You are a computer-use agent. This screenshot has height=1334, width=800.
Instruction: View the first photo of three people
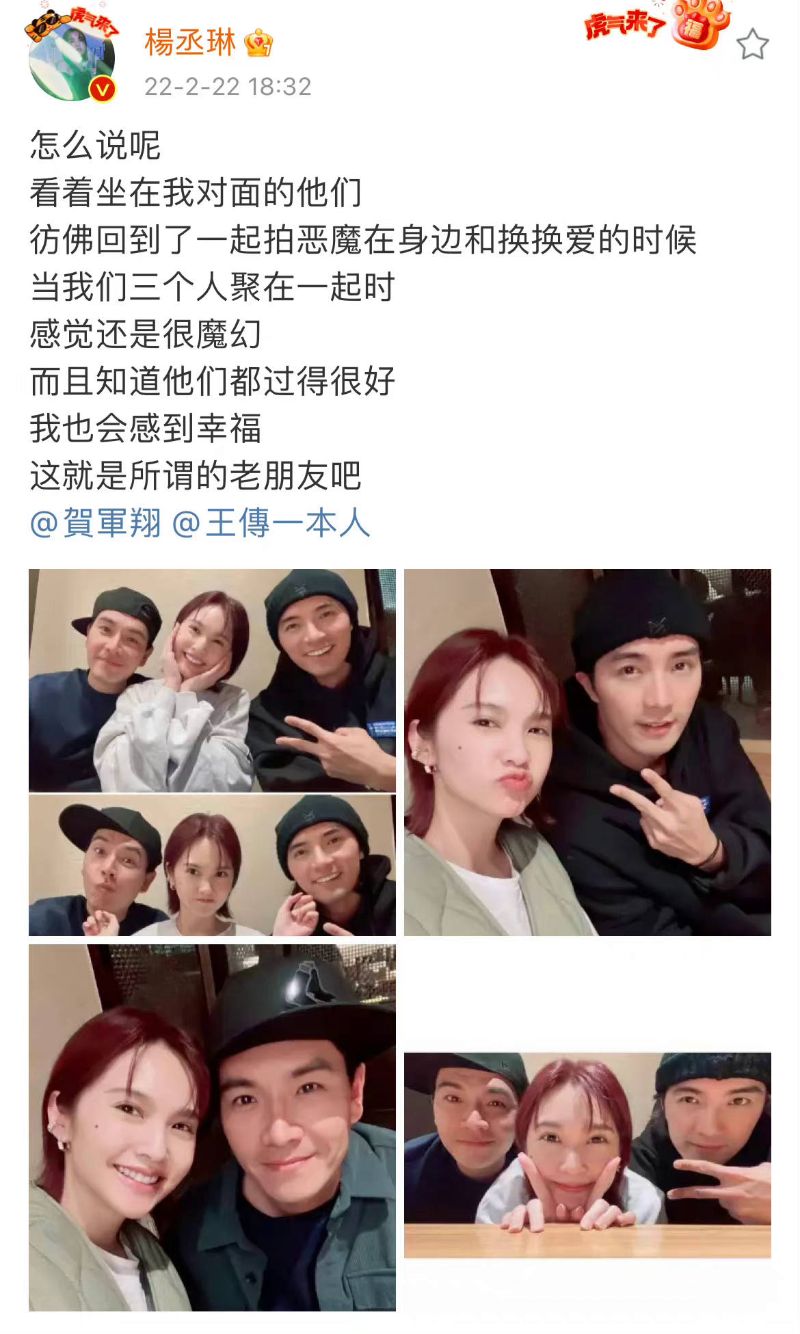coord(212,680)
